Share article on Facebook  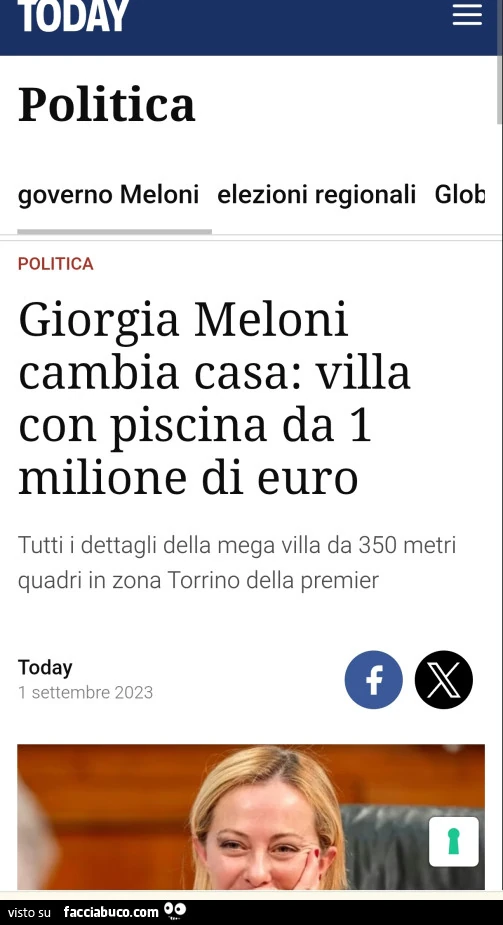pyautogui.click(x=374, y=680)
